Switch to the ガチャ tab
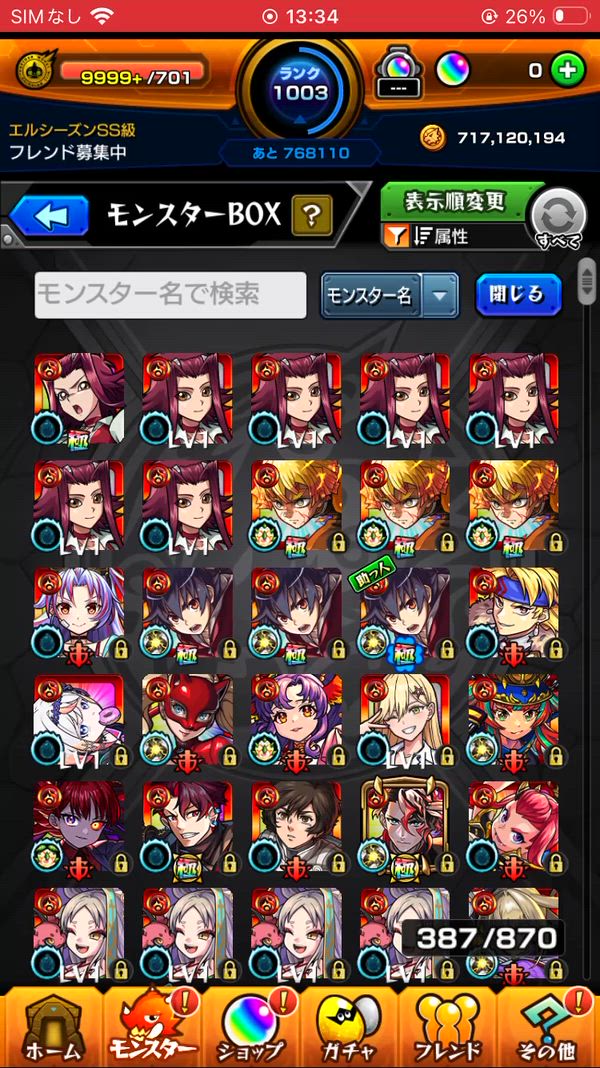The image size is (600, 1068). tap(348, 1025)
